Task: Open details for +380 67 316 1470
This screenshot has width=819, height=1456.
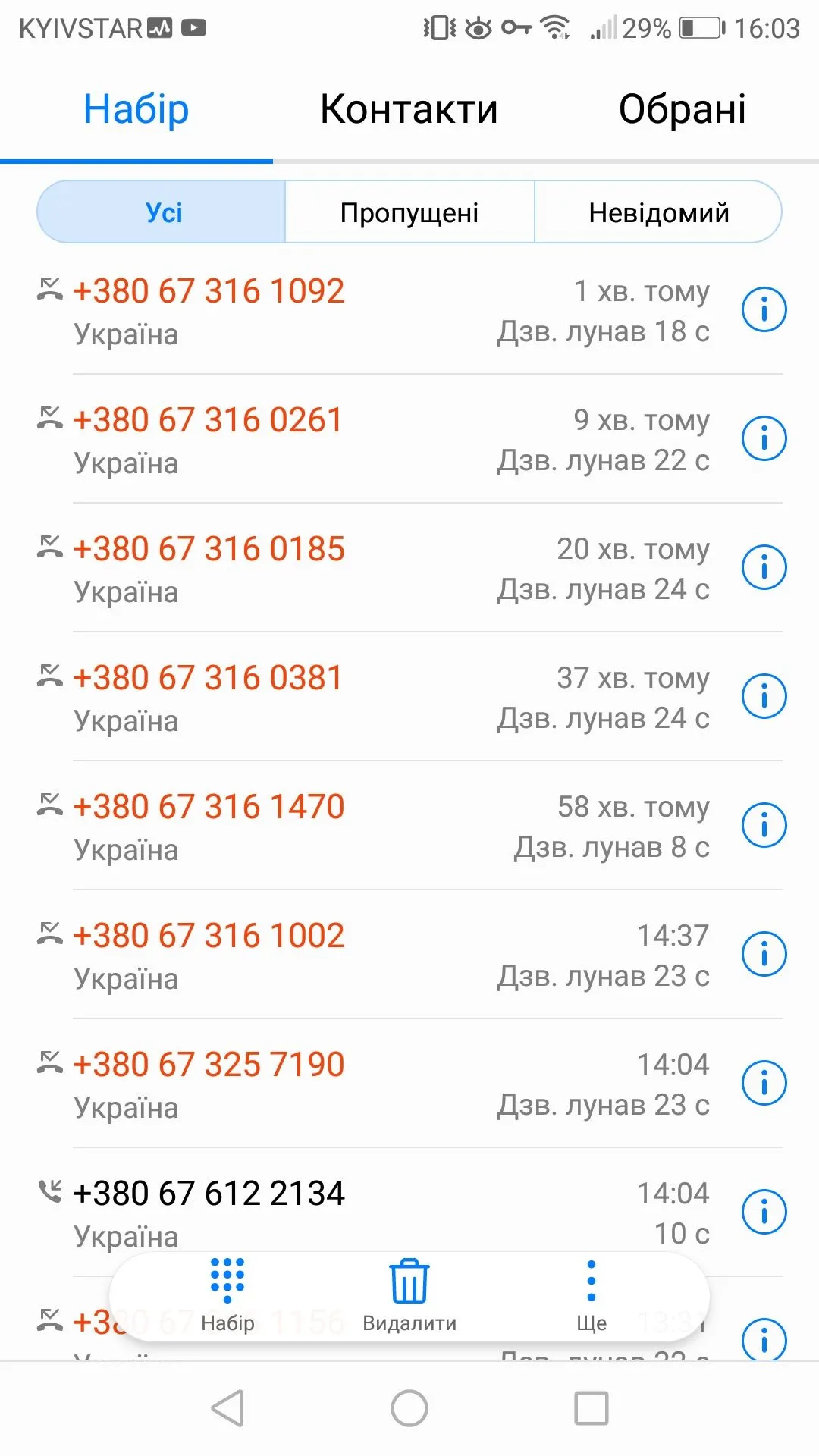Action: [764, 825]
